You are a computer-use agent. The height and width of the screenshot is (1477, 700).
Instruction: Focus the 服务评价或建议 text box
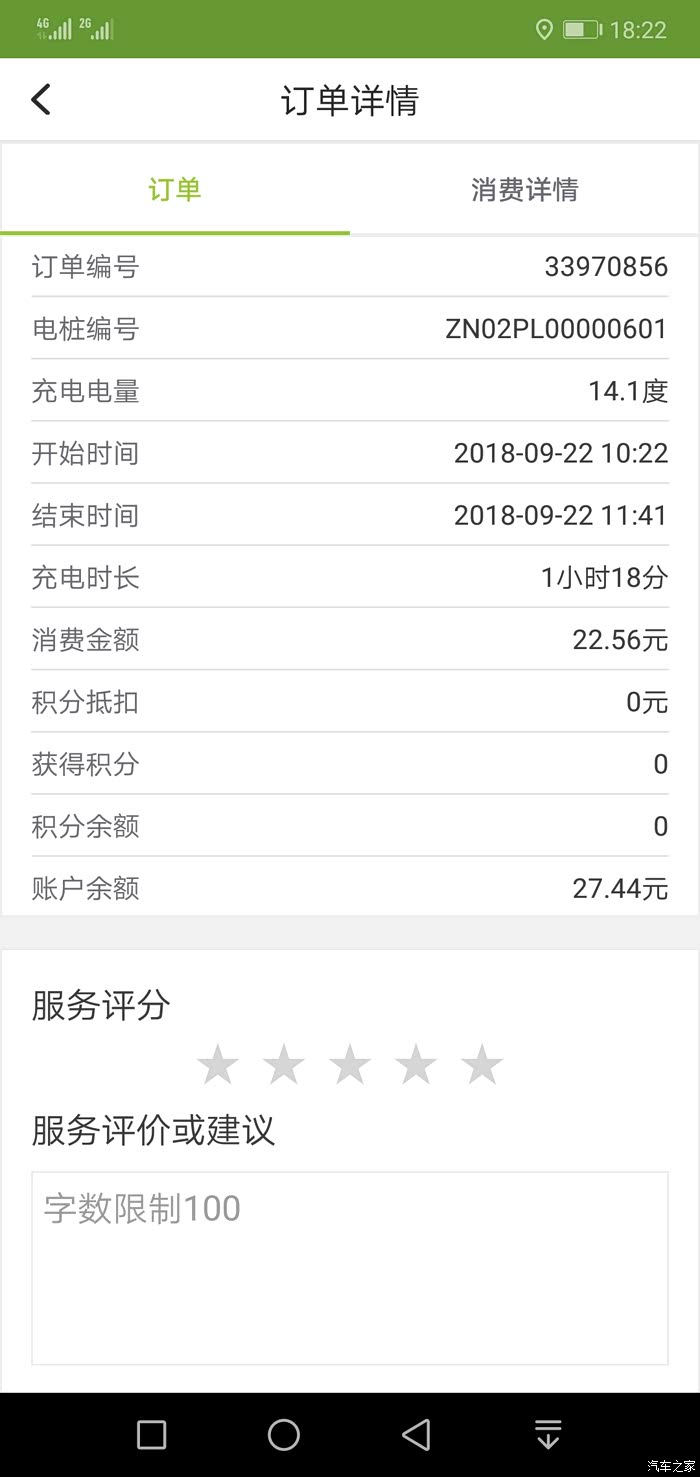tap(350, 1267)
